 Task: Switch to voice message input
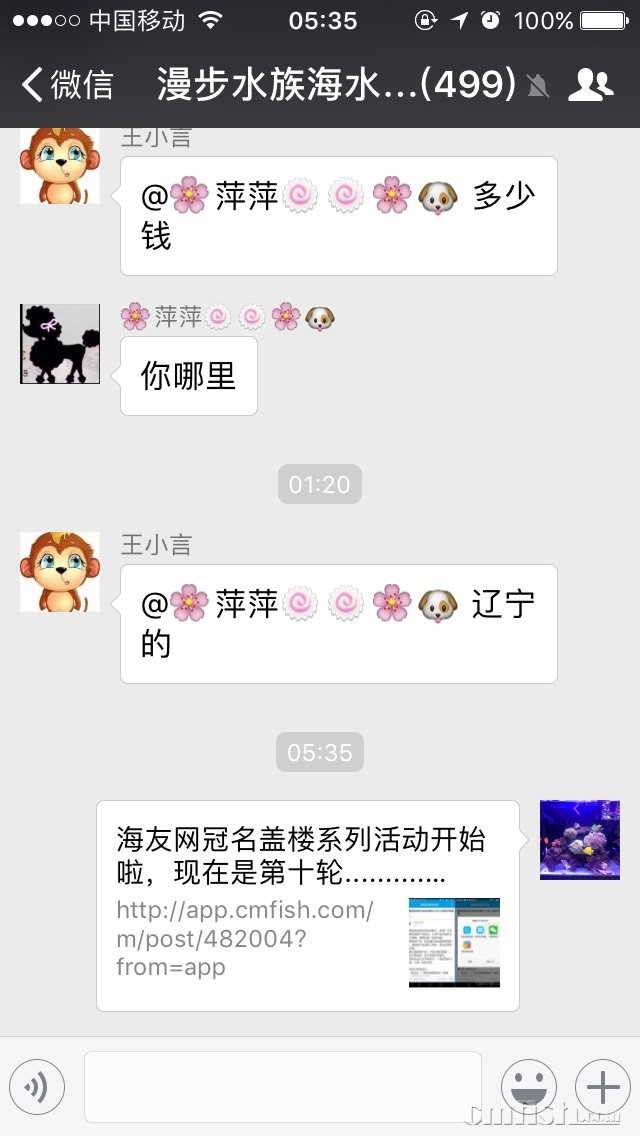pos(37,1087)
